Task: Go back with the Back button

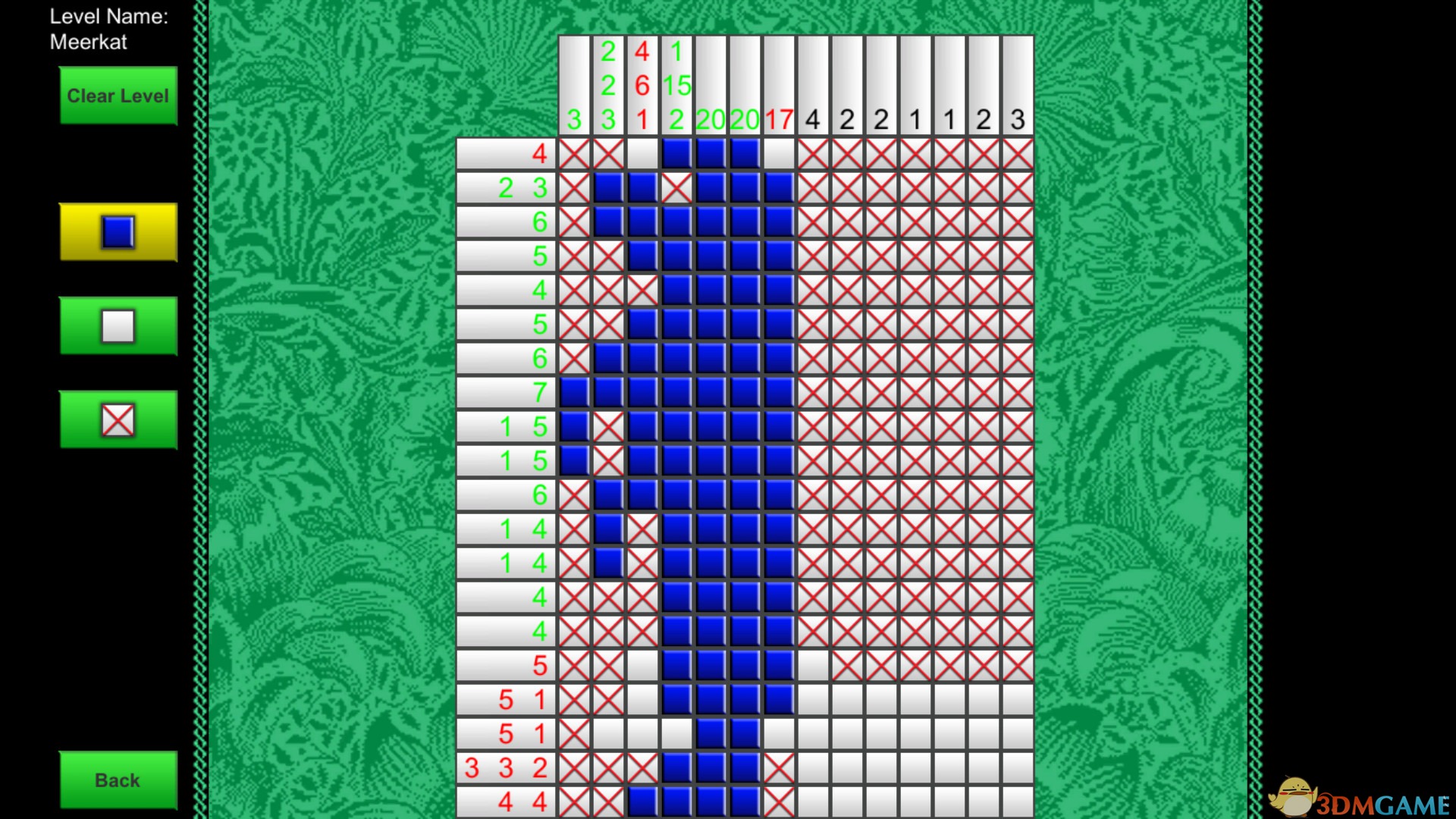Action: [x=118, y=780]
